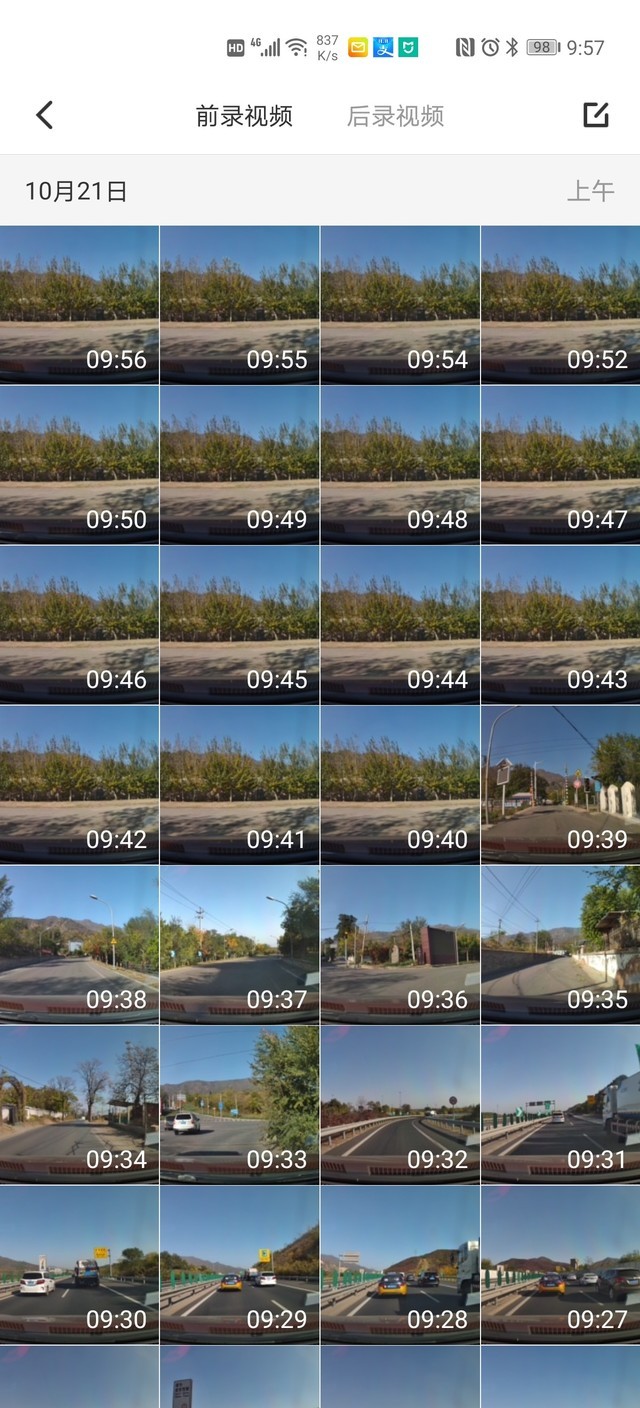Play the 09:28 video clip
This screenshot has width=640, height=1408.
pyautogui.click(x=400, y=1264)
